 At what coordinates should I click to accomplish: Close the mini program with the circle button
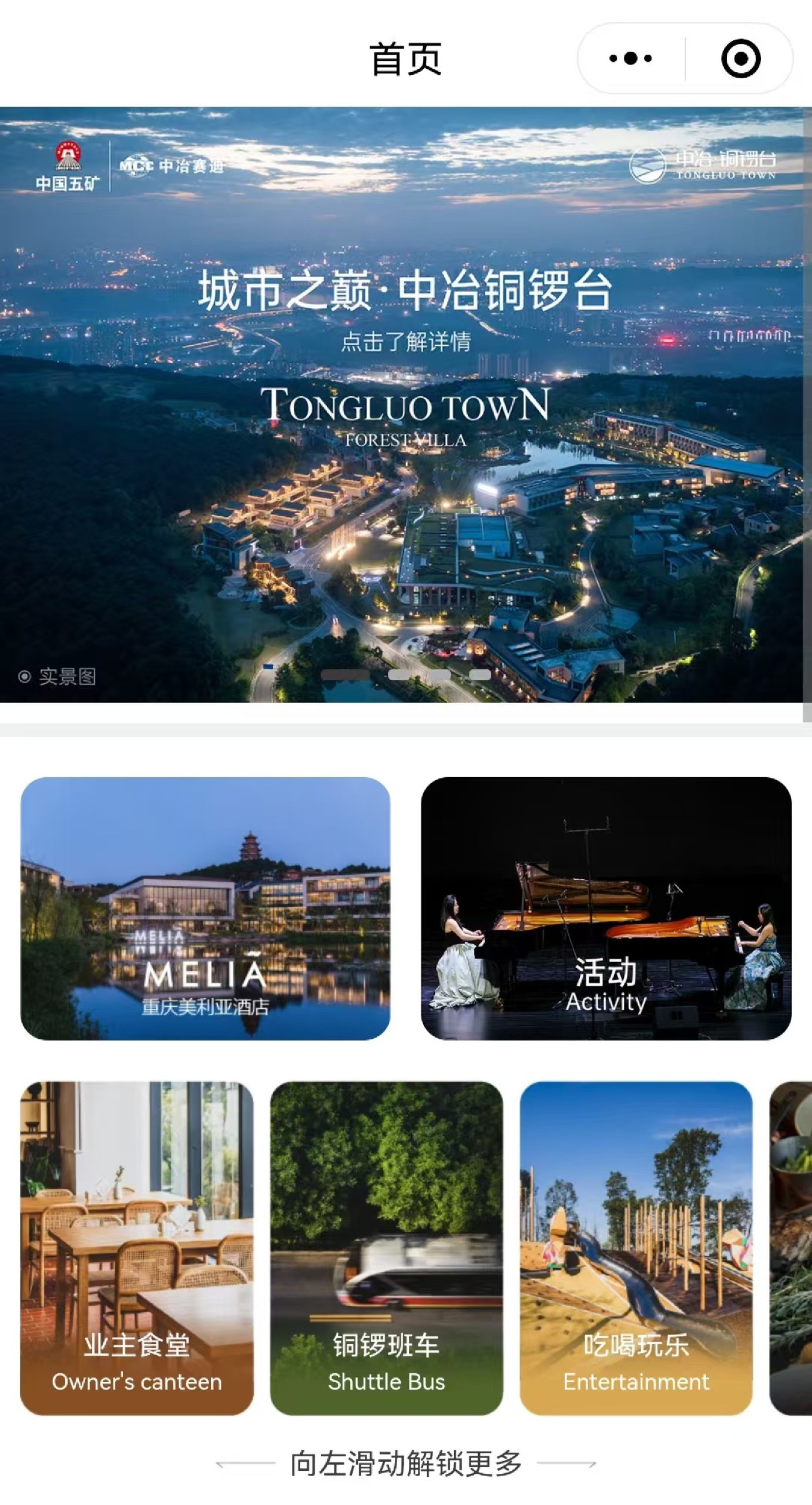(740, 58)
